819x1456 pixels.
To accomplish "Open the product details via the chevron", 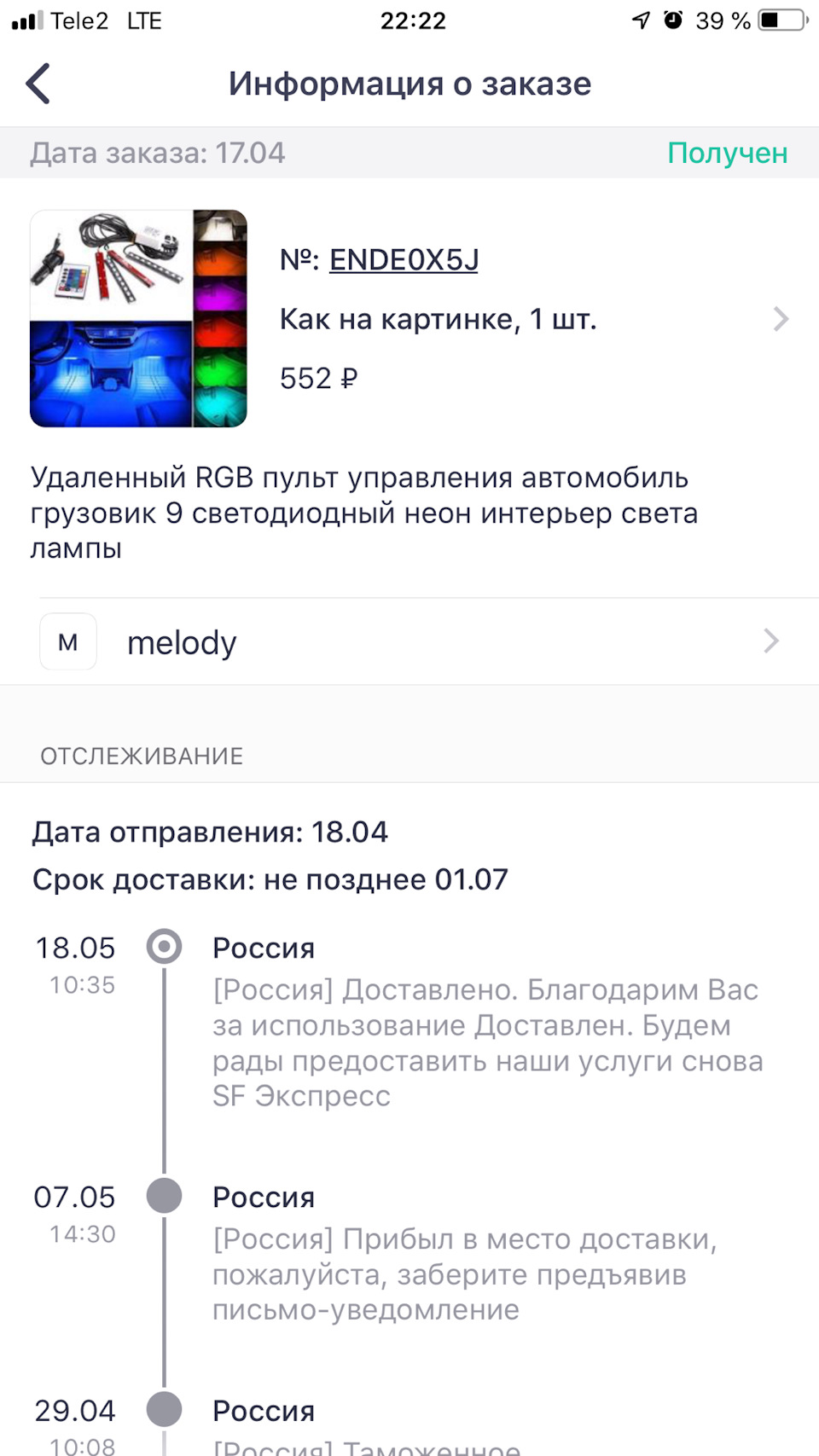I will [x=780, y=319].
